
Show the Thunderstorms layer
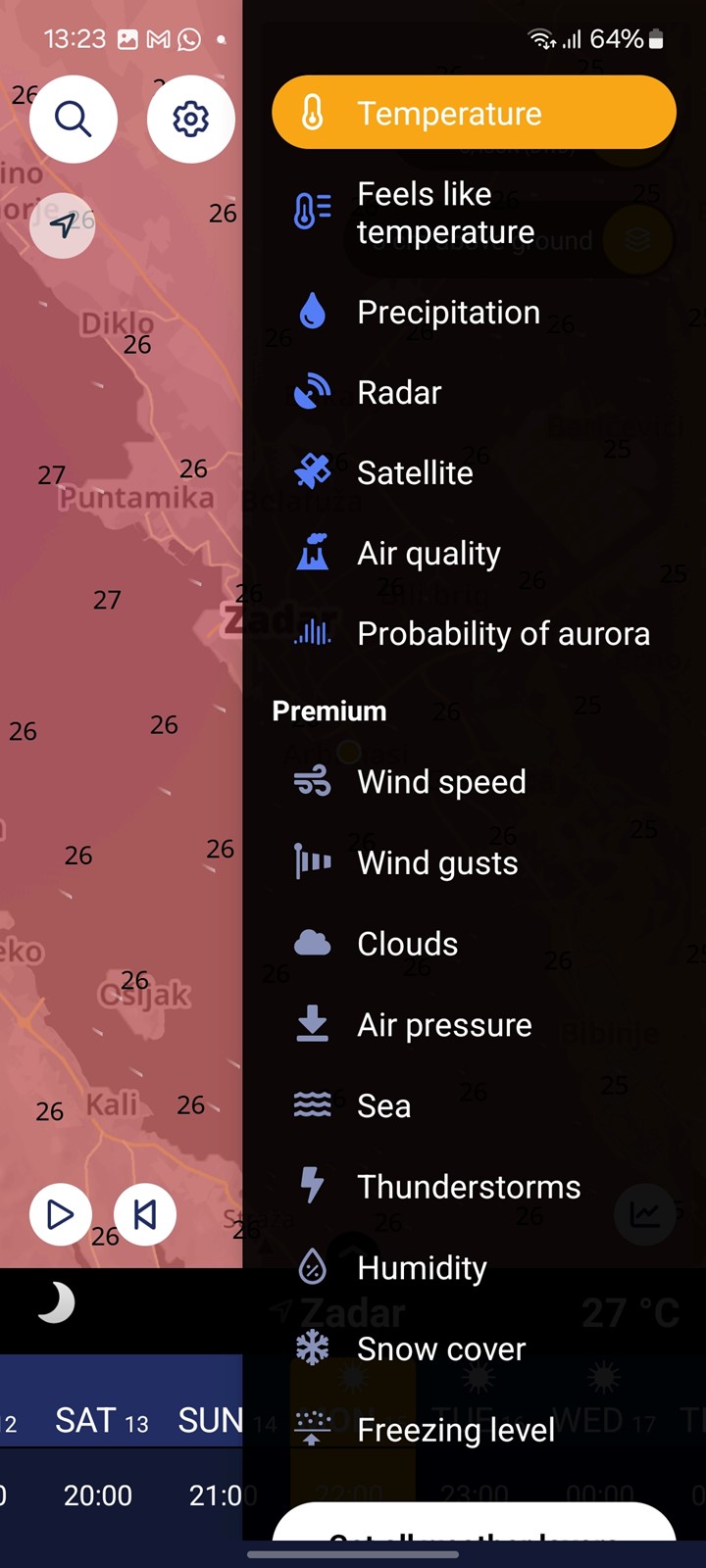click(474, 1187)
